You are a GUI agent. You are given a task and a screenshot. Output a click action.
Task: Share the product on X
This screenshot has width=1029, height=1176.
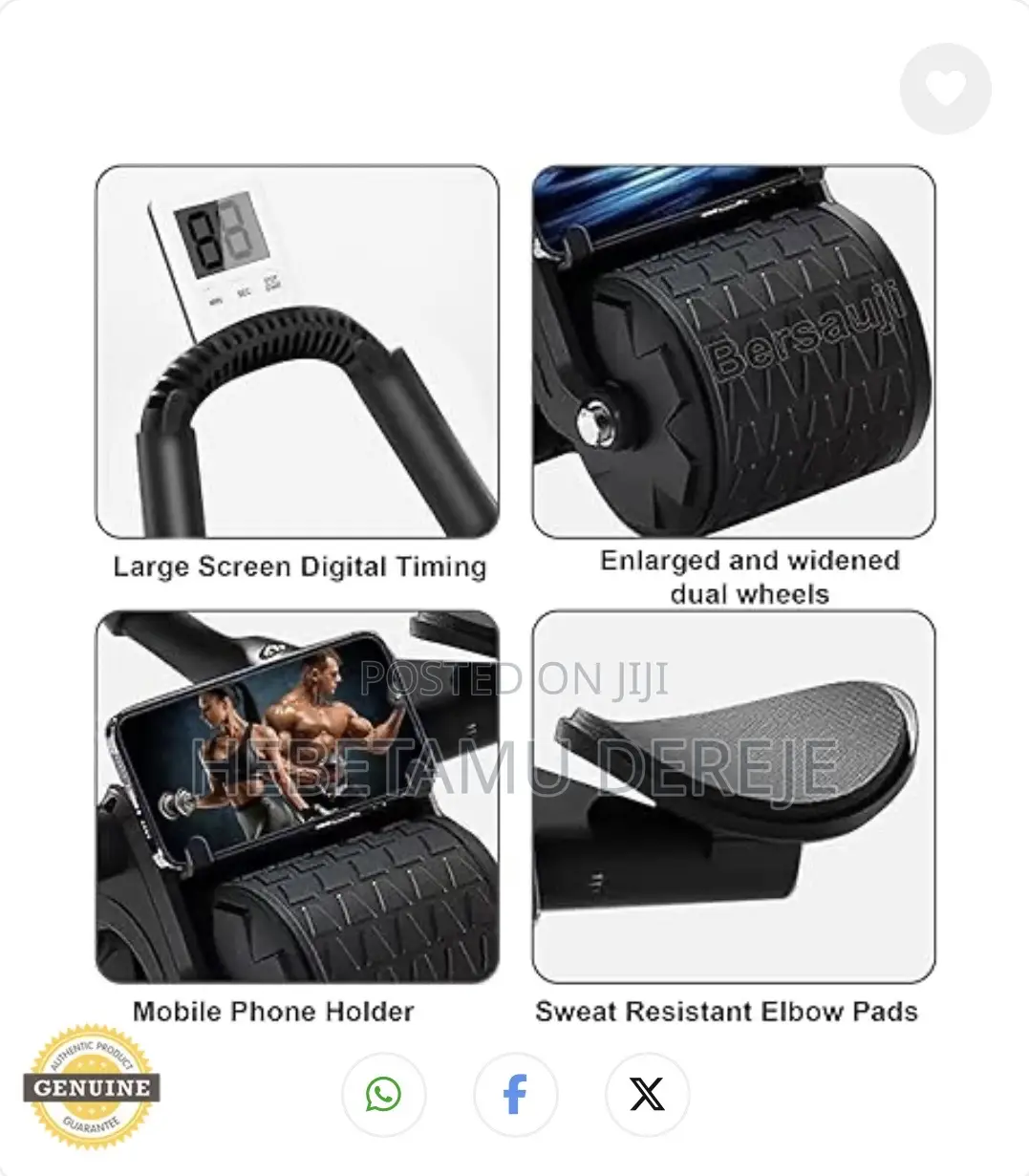[x=646, y=1096]
